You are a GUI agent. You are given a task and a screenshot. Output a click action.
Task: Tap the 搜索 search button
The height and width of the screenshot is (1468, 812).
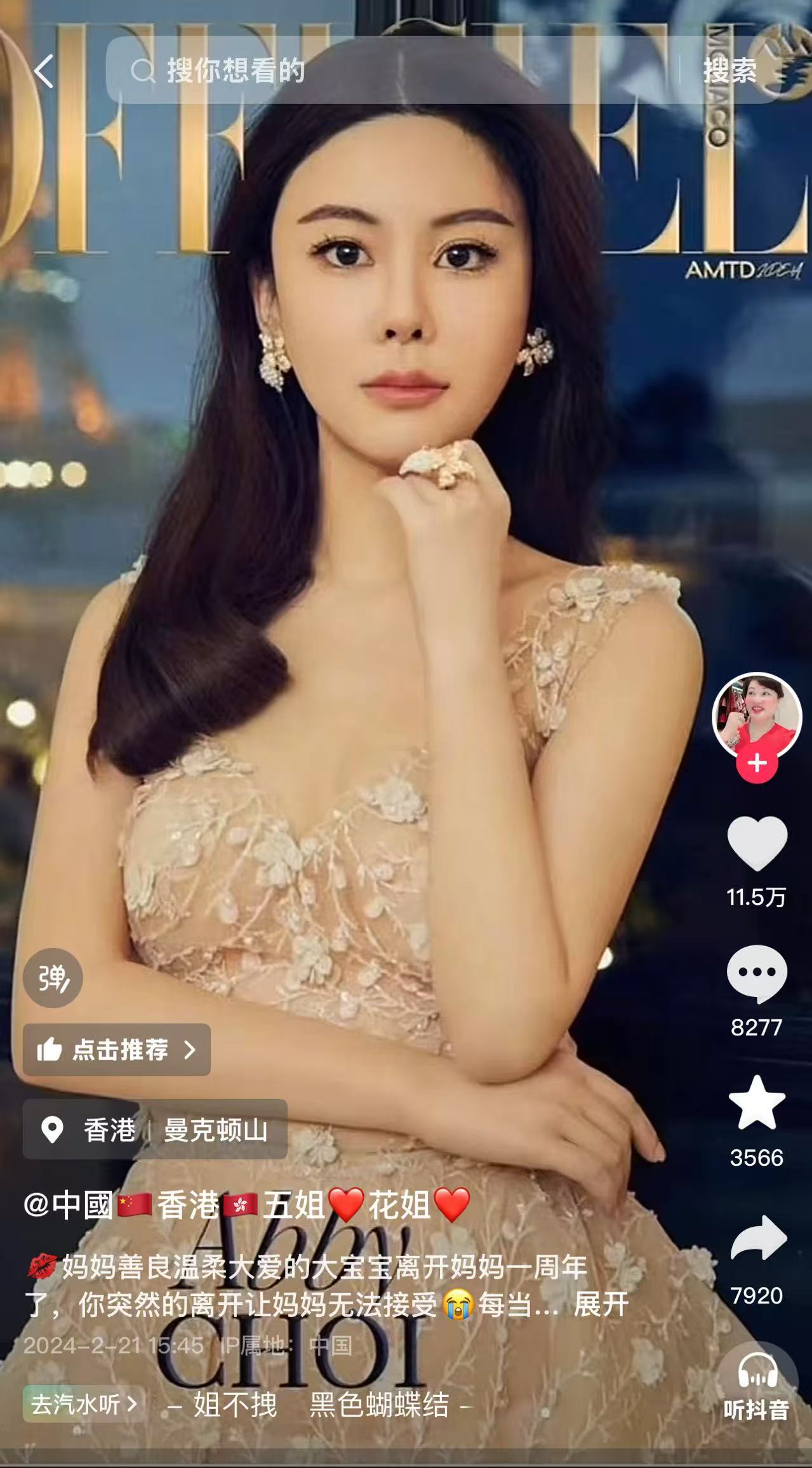point(729,70)
